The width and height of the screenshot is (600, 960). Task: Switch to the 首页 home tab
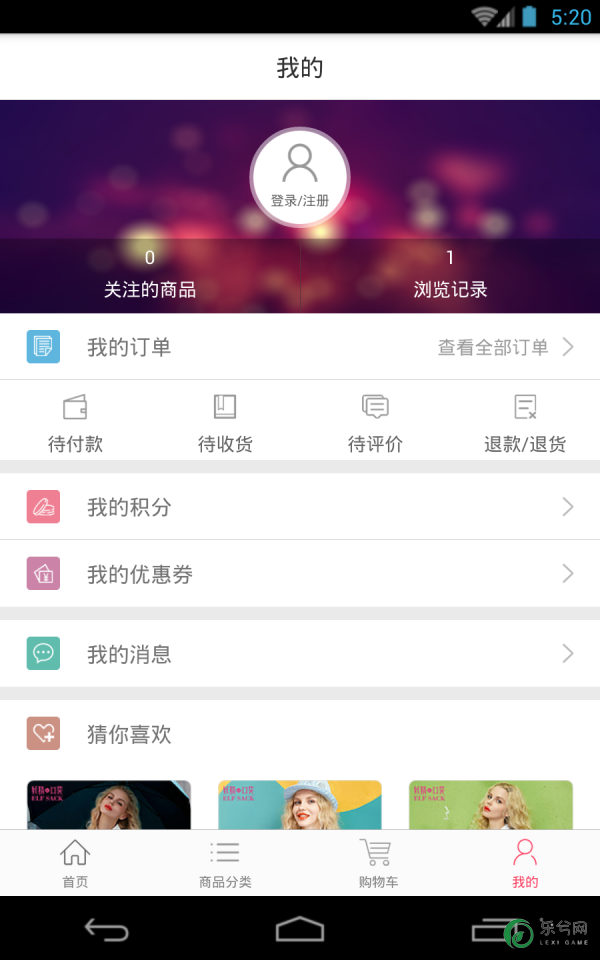pyautogui.click(x=75, y=863)
